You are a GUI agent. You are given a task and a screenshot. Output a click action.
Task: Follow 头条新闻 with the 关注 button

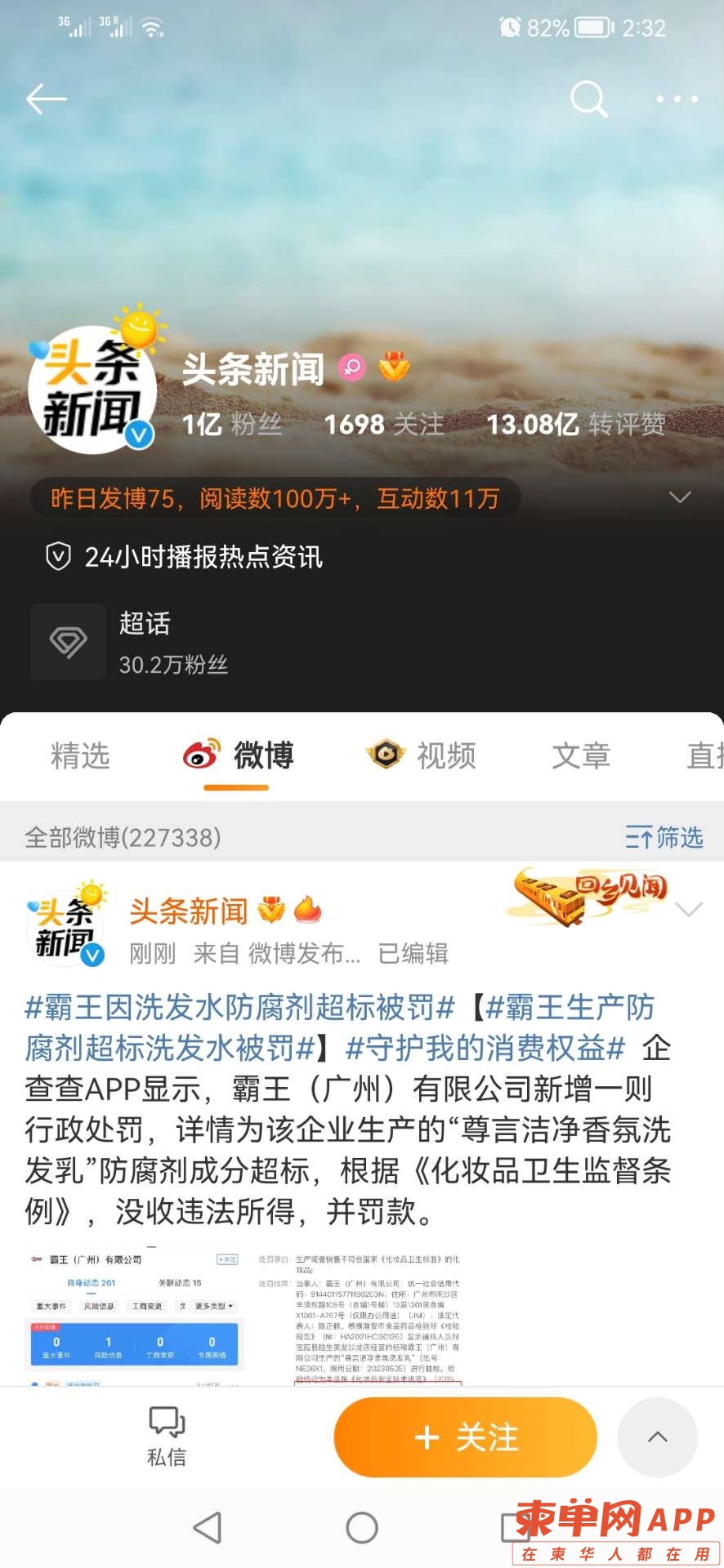[466, 1437]
